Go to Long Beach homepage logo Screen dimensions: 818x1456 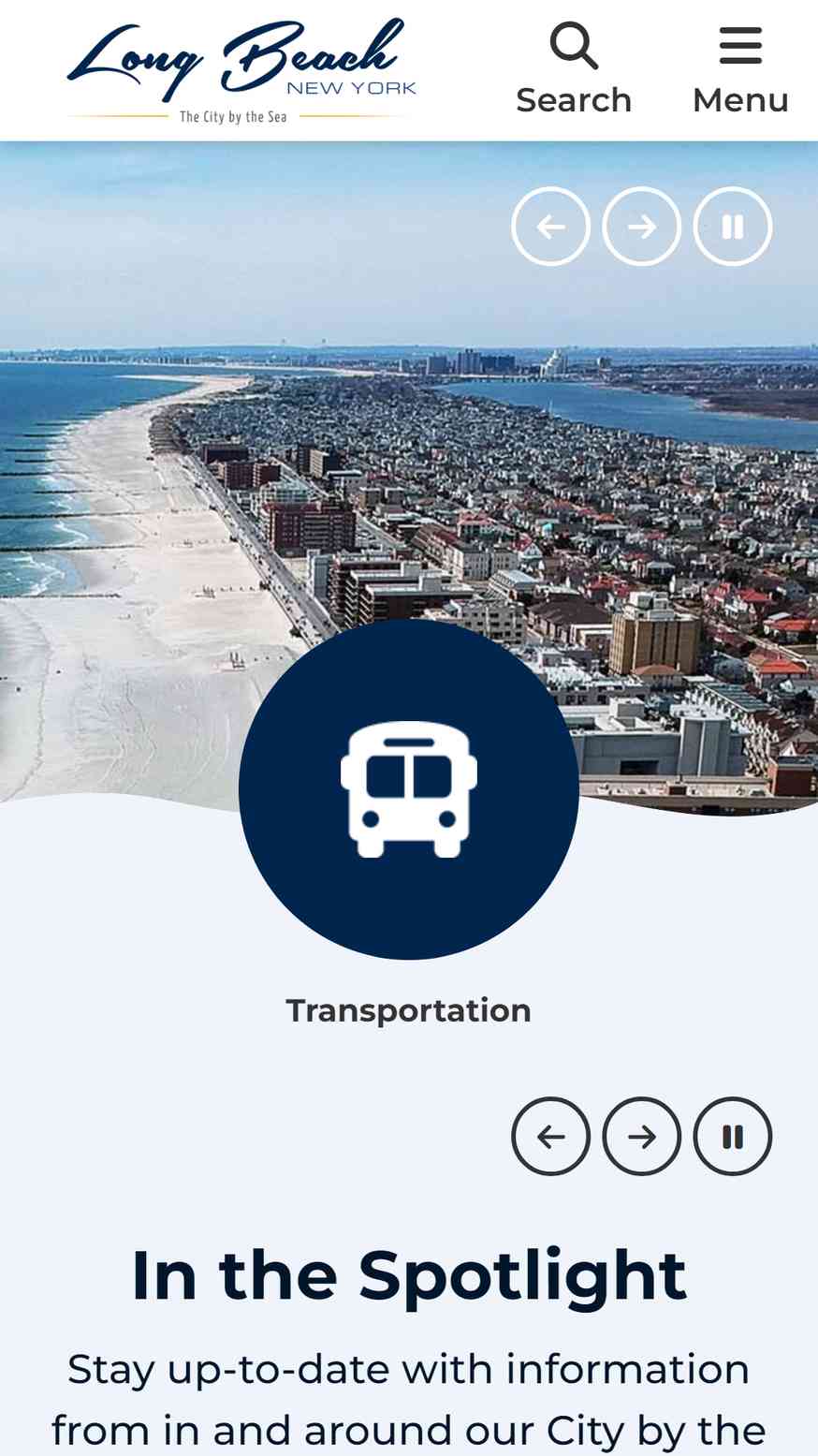tap(241, 70)
